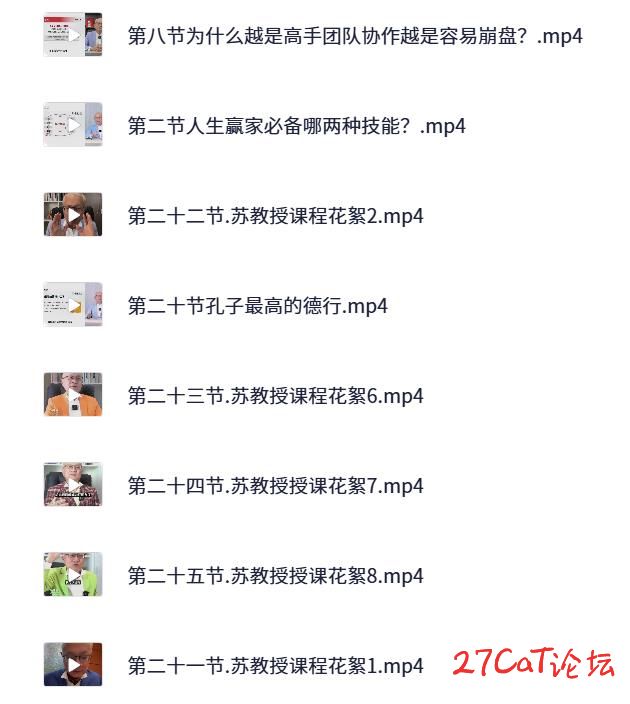
Task: Open video 第八节为什么越是高手团队协作越是容易崩盘
Action: point(355,36)
